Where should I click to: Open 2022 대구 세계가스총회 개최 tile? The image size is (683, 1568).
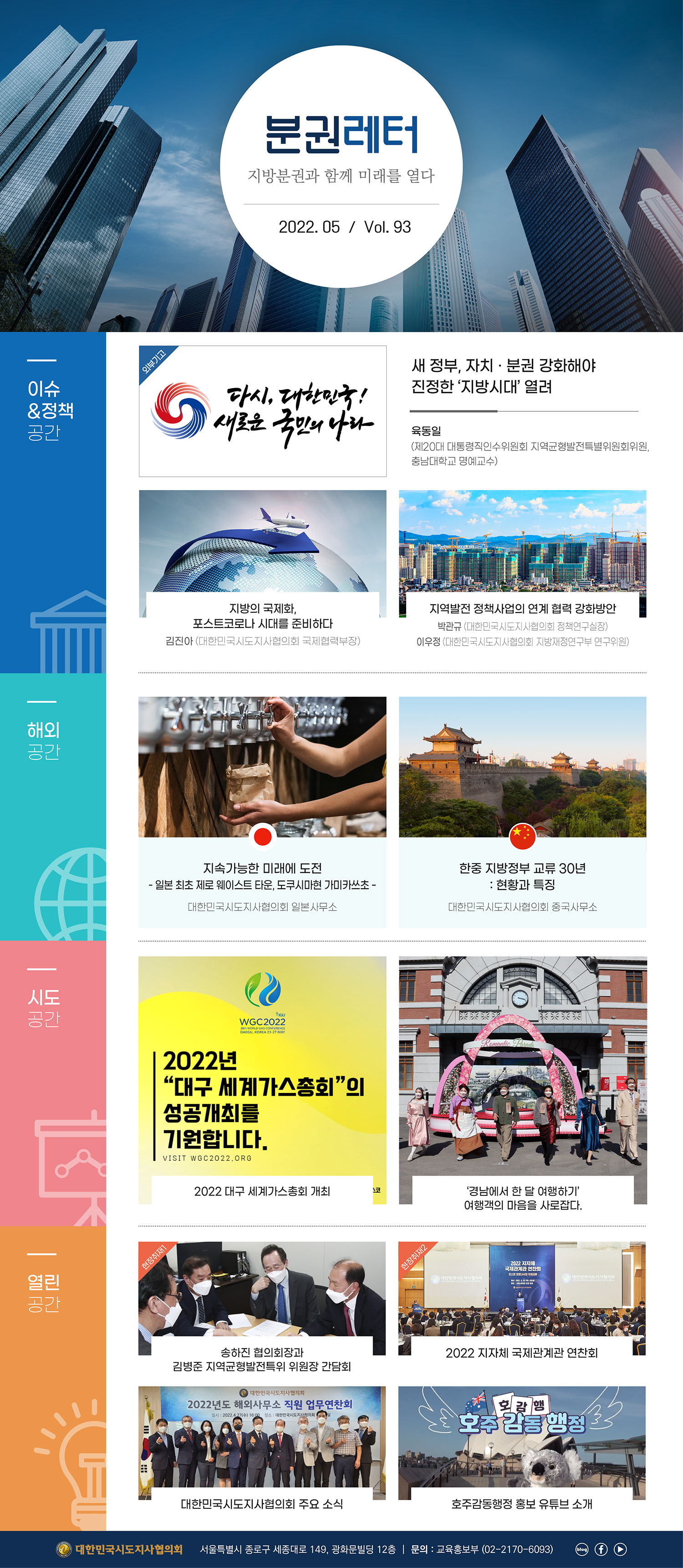262,1191
